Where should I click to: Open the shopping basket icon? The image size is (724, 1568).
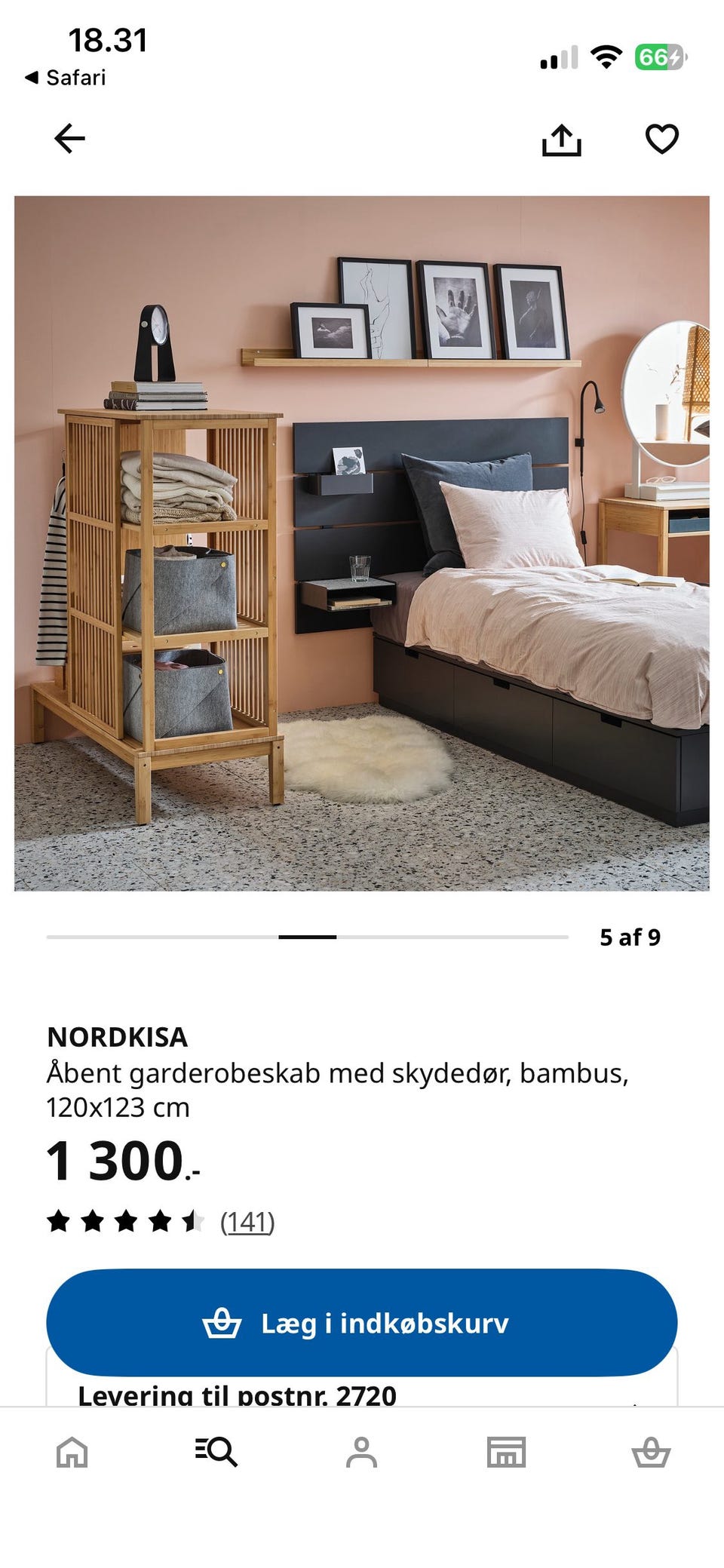coord(652,1453)
